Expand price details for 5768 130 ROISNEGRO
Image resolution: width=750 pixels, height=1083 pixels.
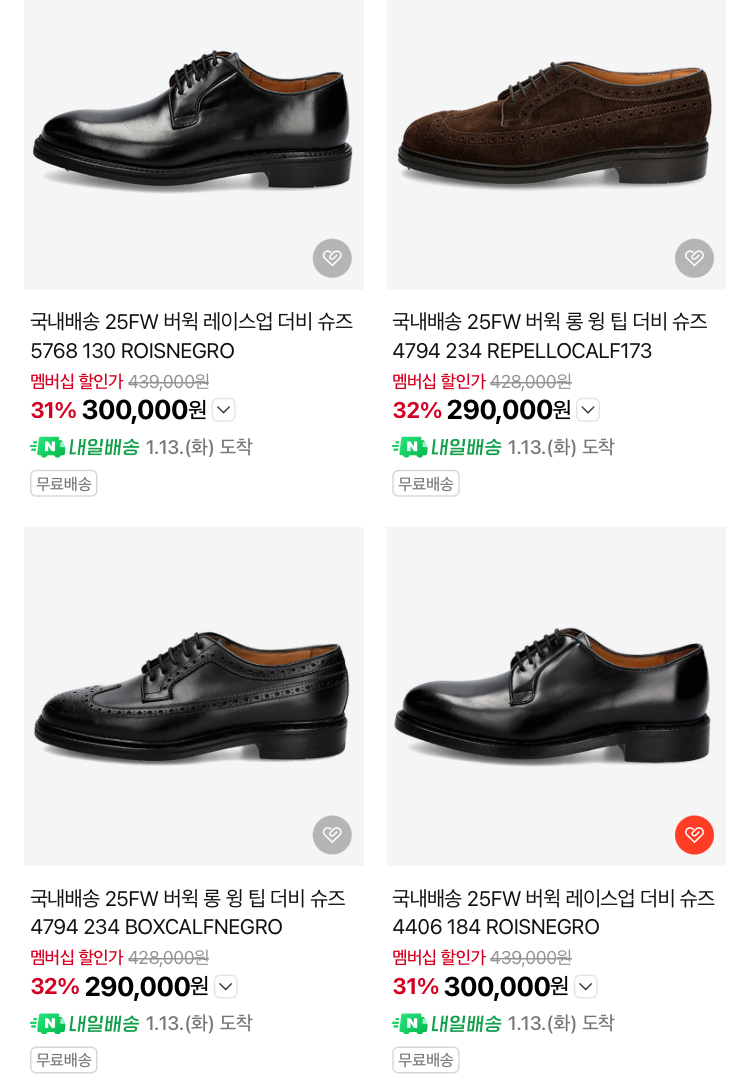click(x=224, y=410)
